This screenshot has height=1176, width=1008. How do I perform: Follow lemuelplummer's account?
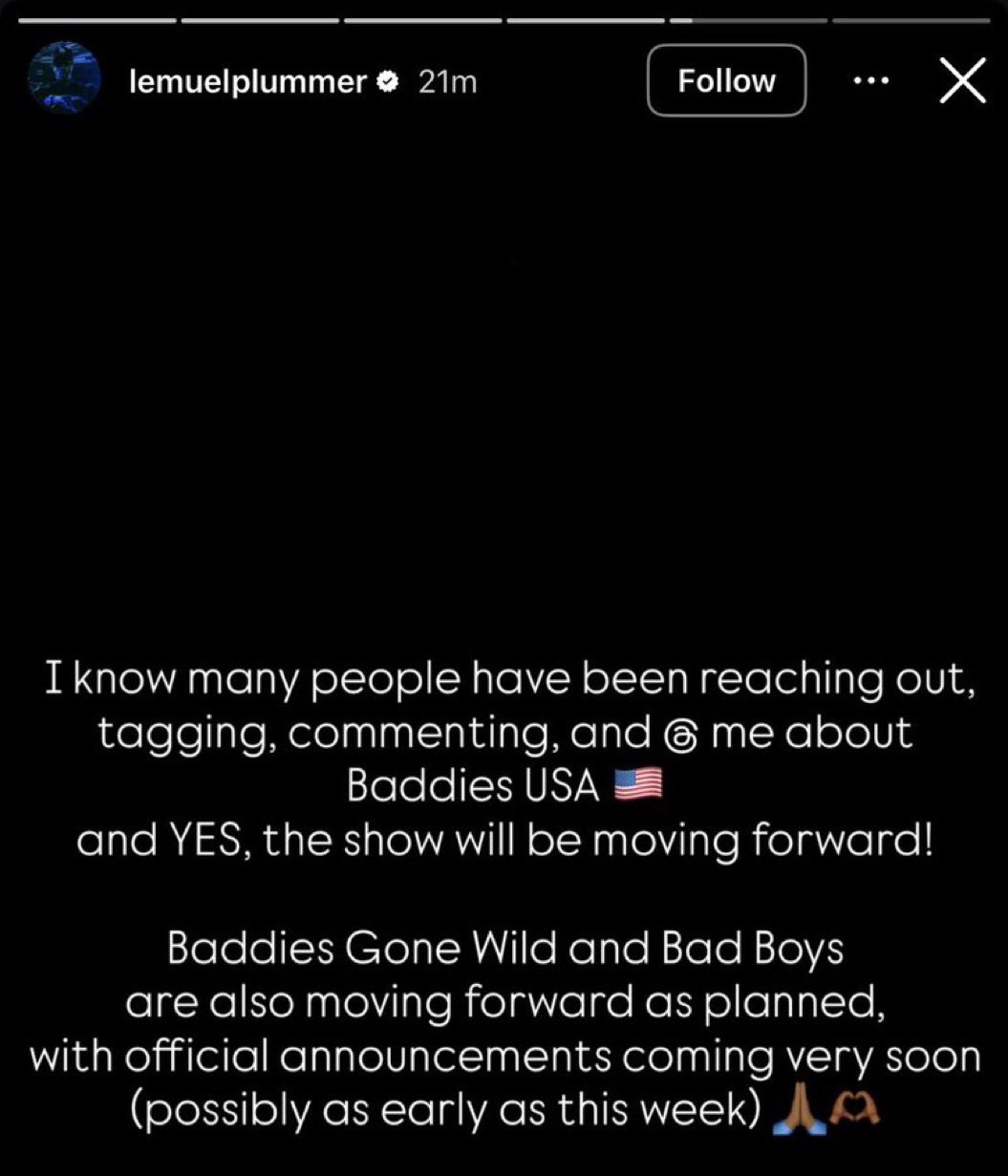point(726,82)
